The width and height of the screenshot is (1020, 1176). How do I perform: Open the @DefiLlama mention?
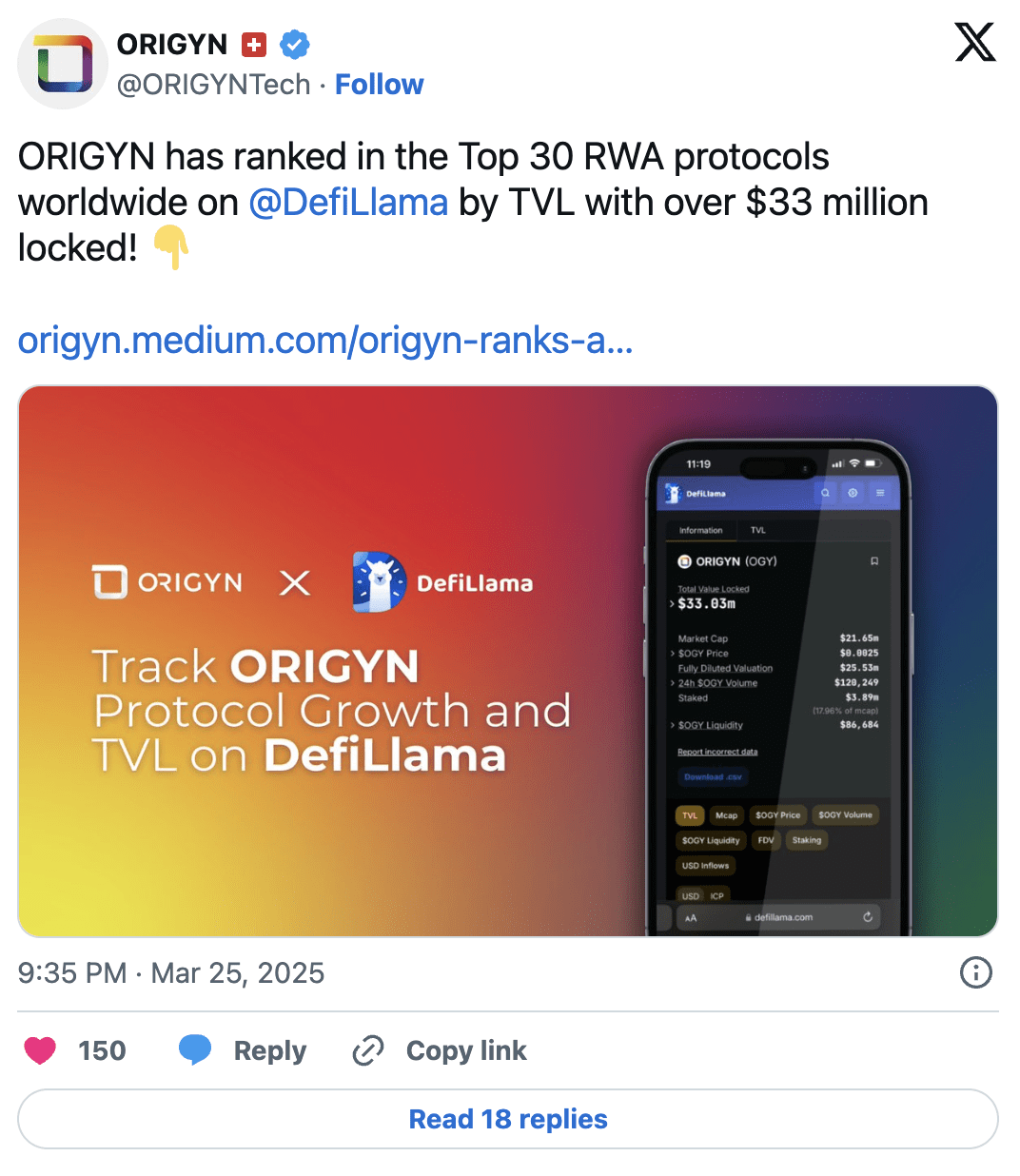click(348, 203)
